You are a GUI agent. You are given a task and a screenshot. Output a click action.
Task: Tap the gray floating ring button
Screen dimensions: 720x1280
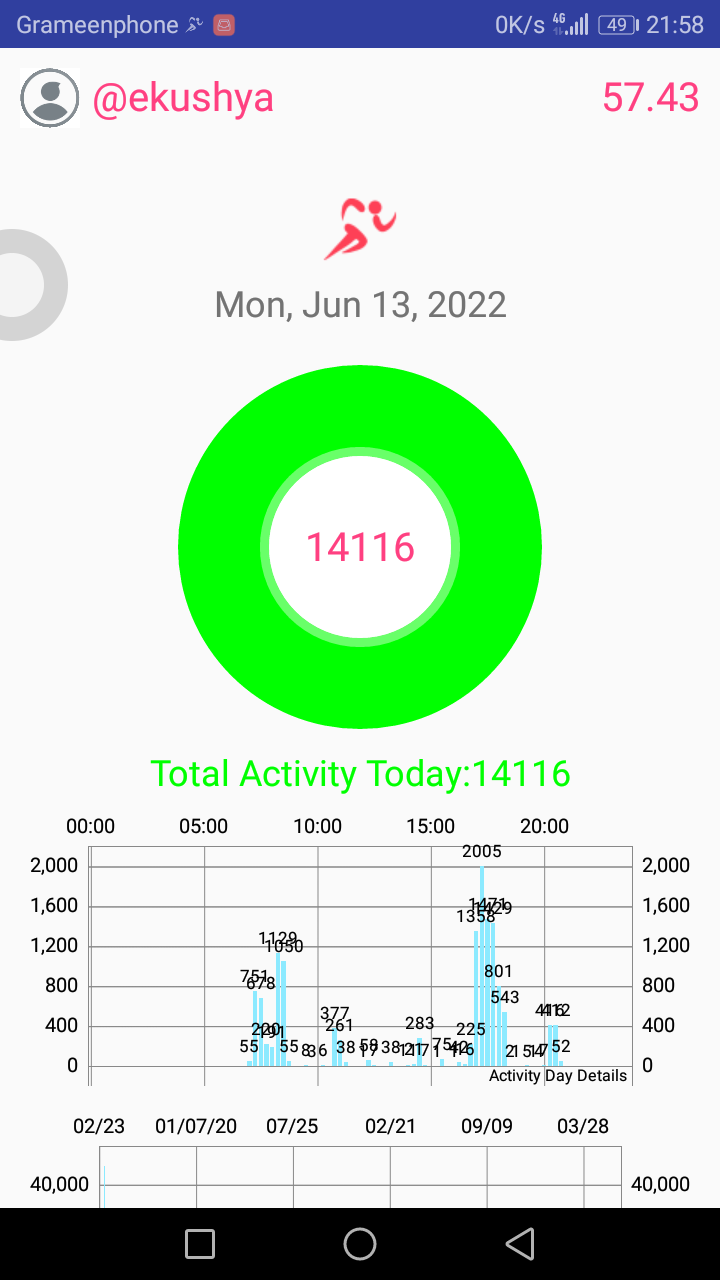tap(29, 285)
